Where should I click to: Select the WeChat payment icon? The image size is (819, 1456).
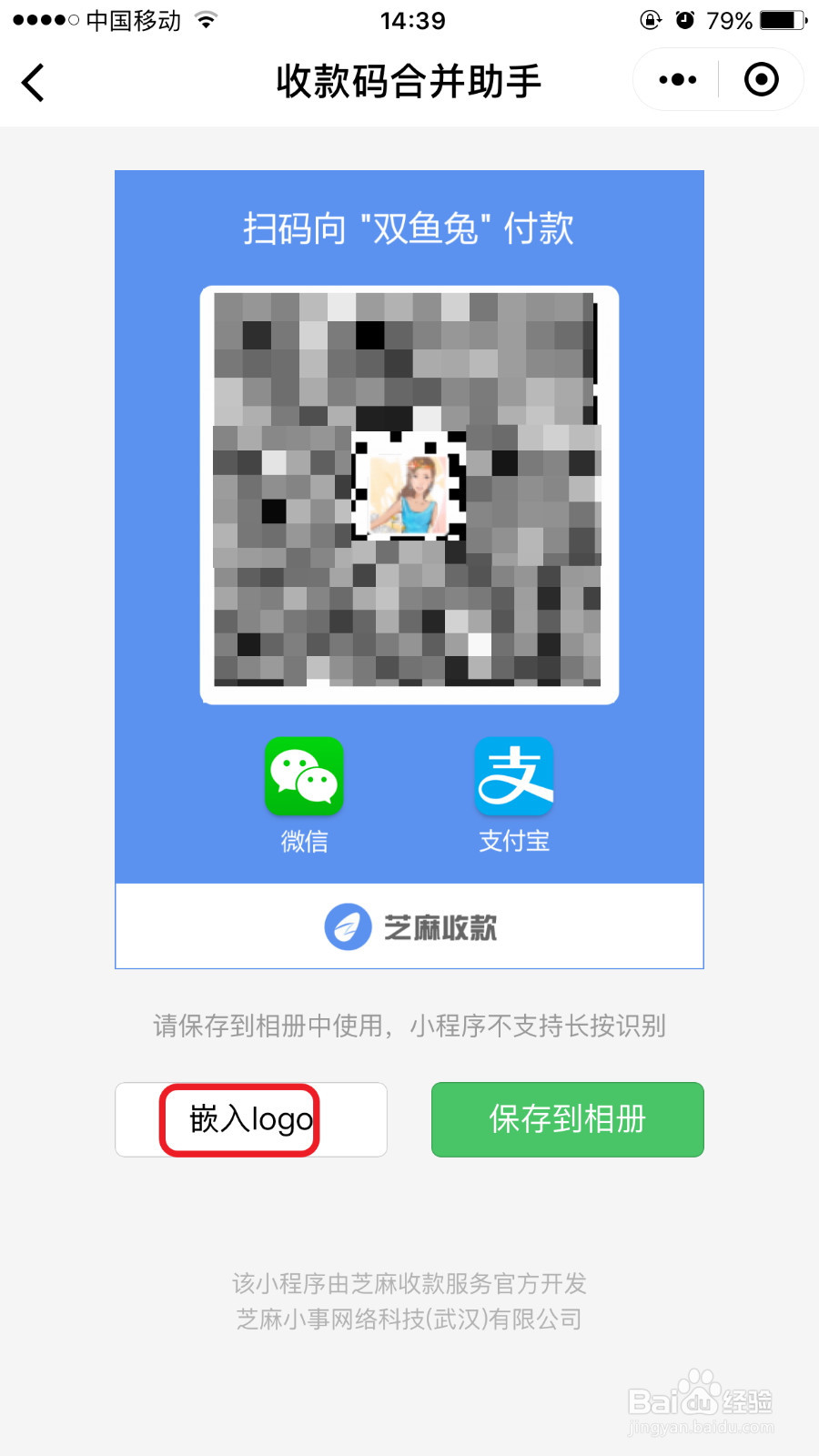coord(304,775)
